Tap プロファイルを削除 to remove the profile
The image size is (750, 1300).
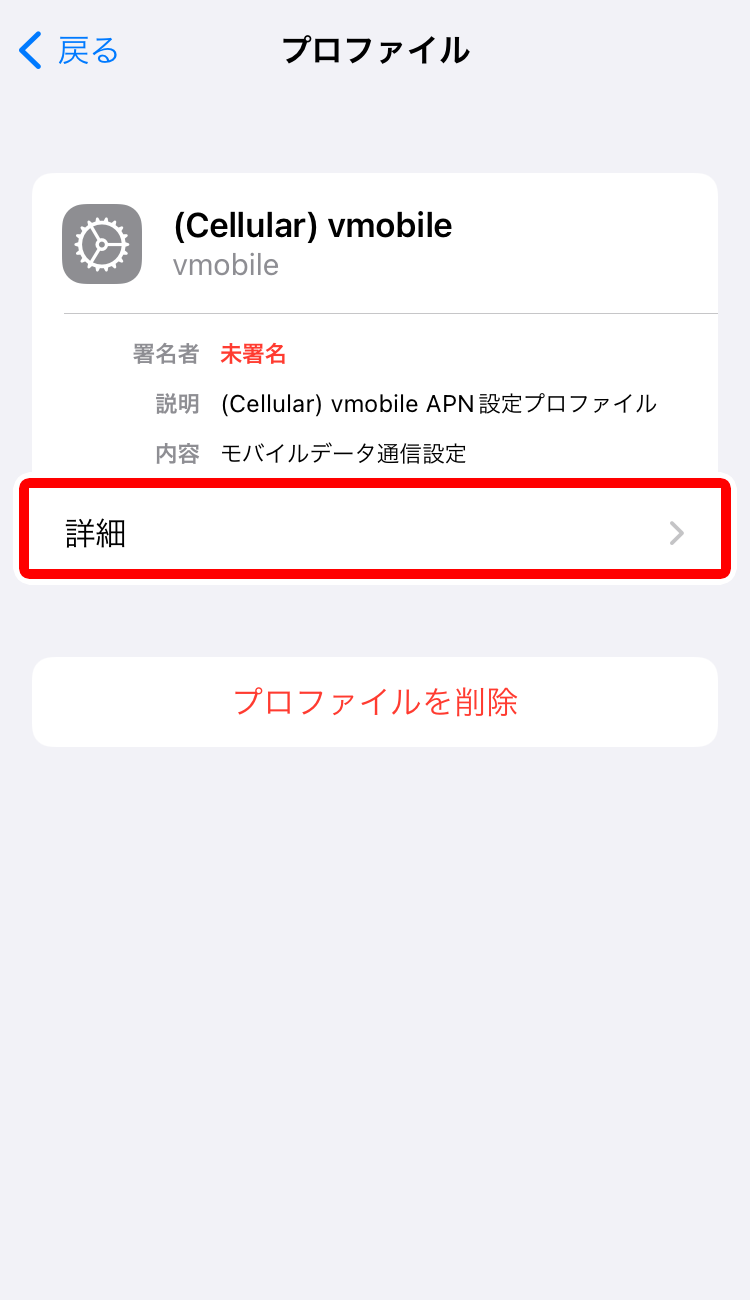[x=374, y=702]
